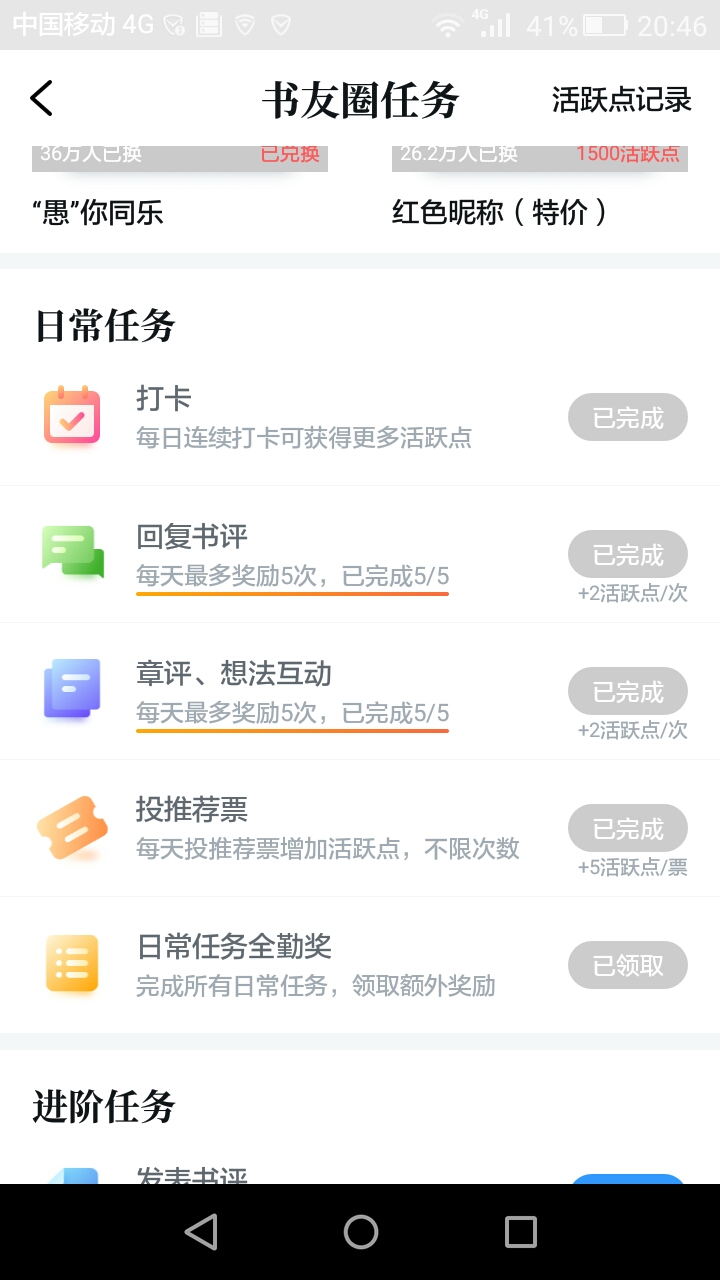Open the 打卡 daily task row
Viewport: 720px width, 1280px height.
[360, 417]
